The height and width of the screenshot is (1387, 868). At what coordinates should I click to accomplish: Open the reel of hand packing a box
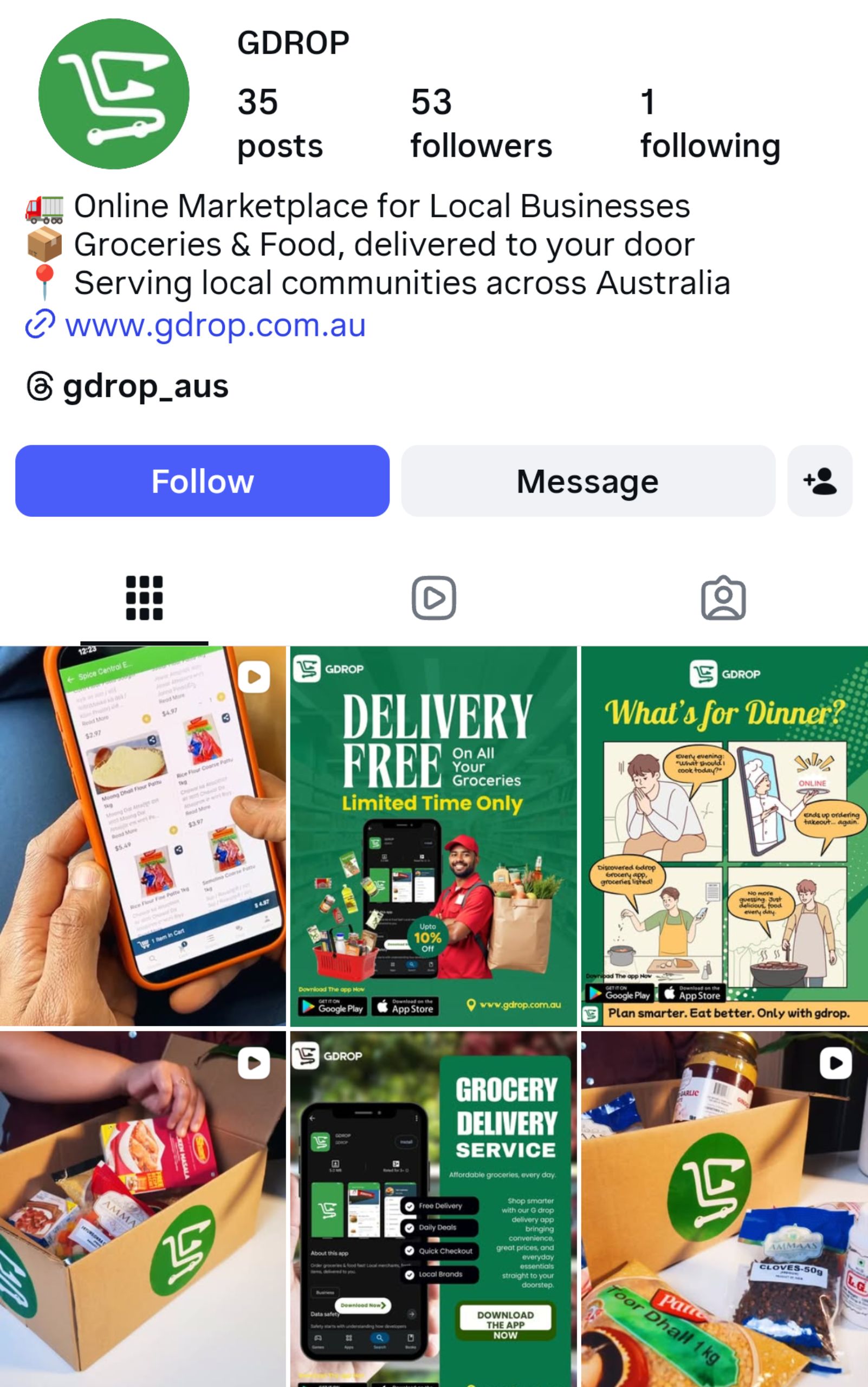(x=142, y=1209)
